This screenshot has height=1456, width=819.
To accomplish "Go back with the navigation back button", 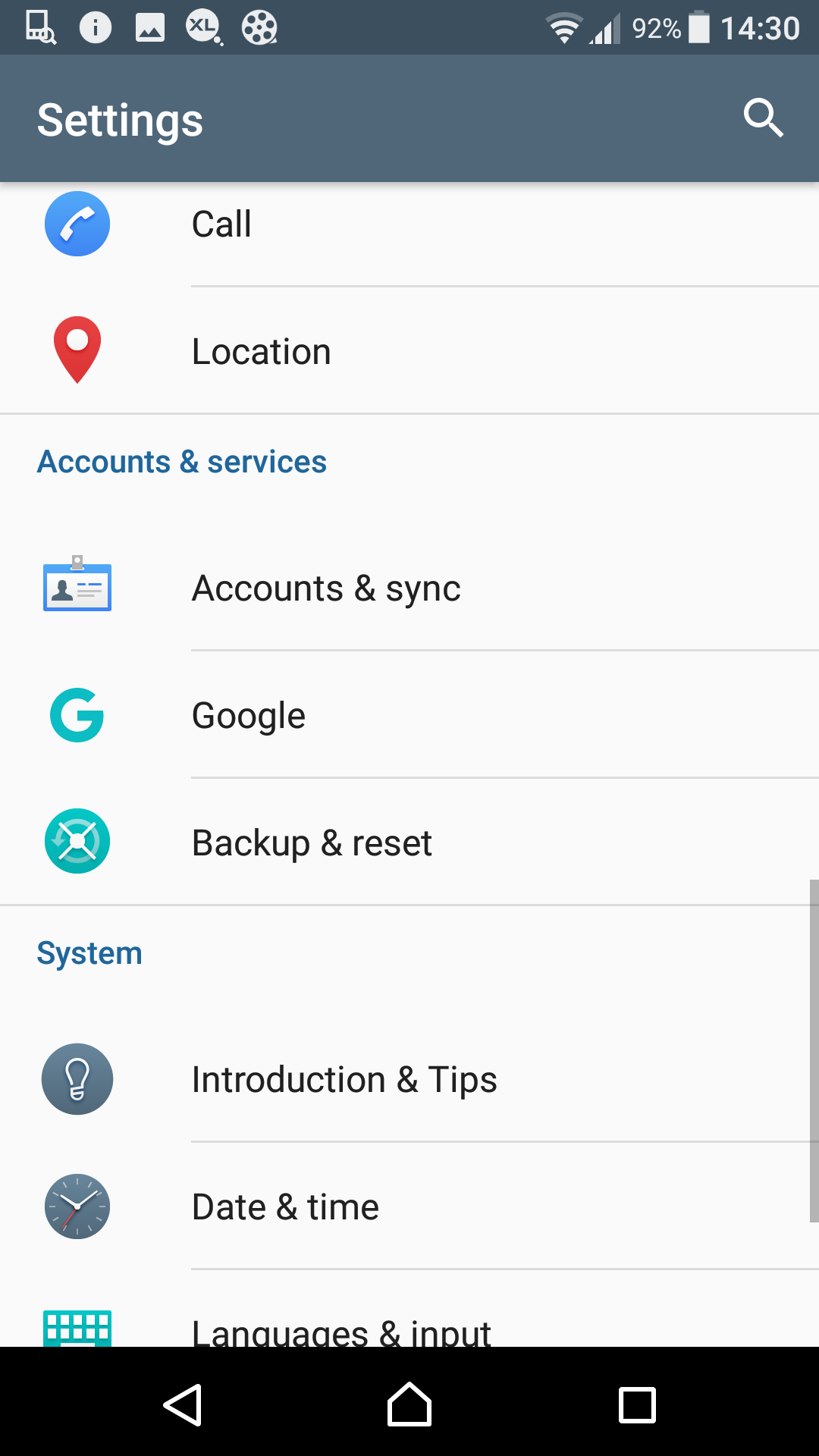I will pyautogui.click(x=183, y=1405).
